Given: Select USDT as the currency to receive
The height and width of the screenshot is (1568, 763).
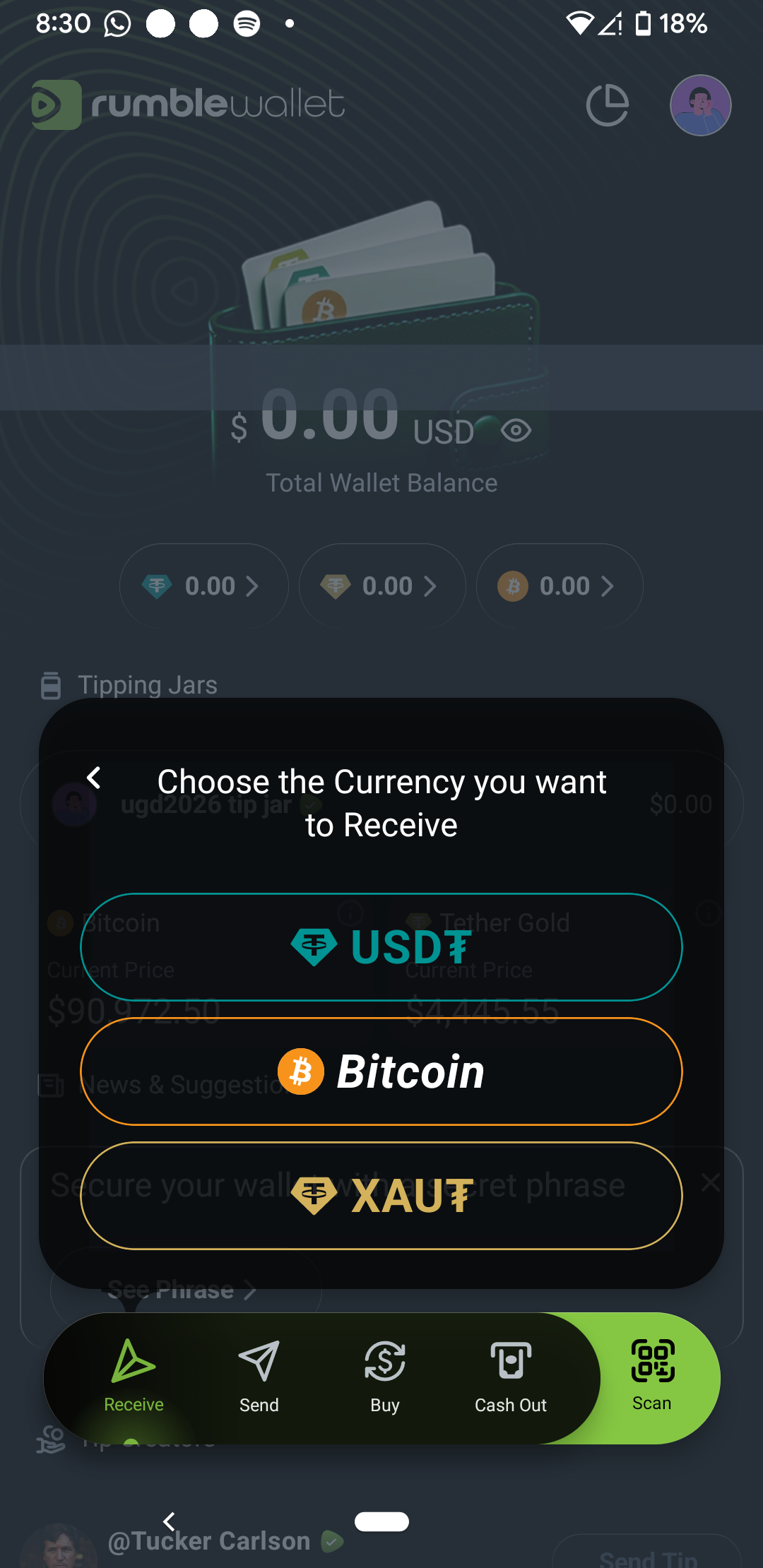Looking at the screenshot, I should (x=381, y=946).
